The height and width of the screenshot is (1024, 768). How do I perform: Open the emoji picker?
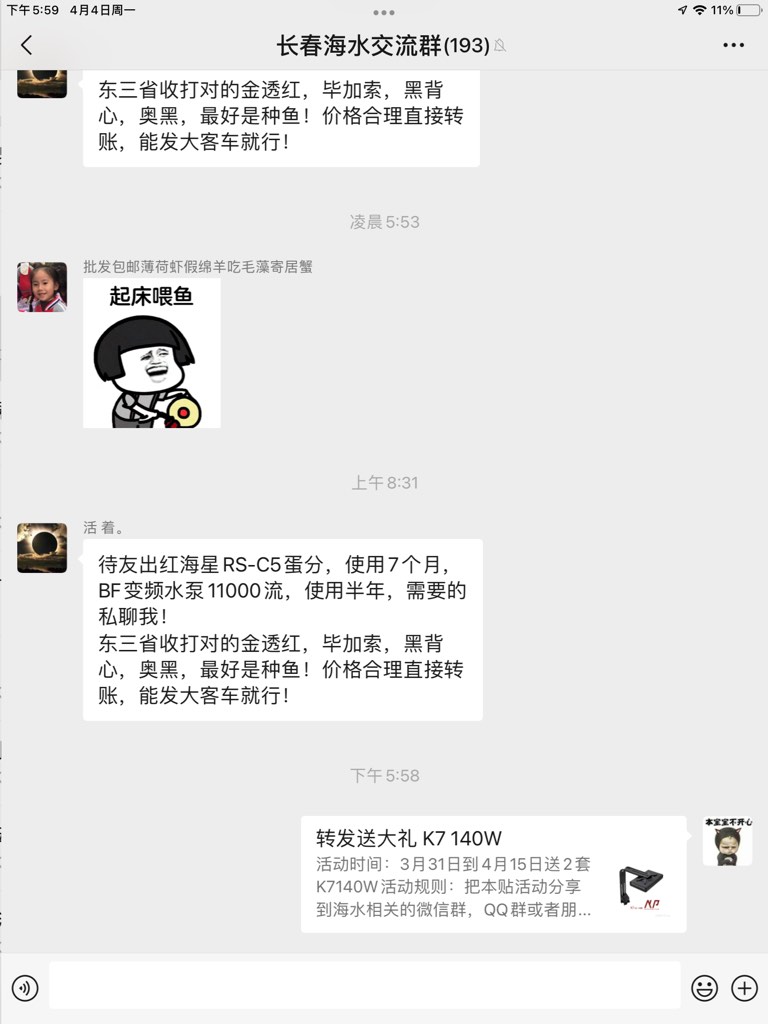(704, 988)
